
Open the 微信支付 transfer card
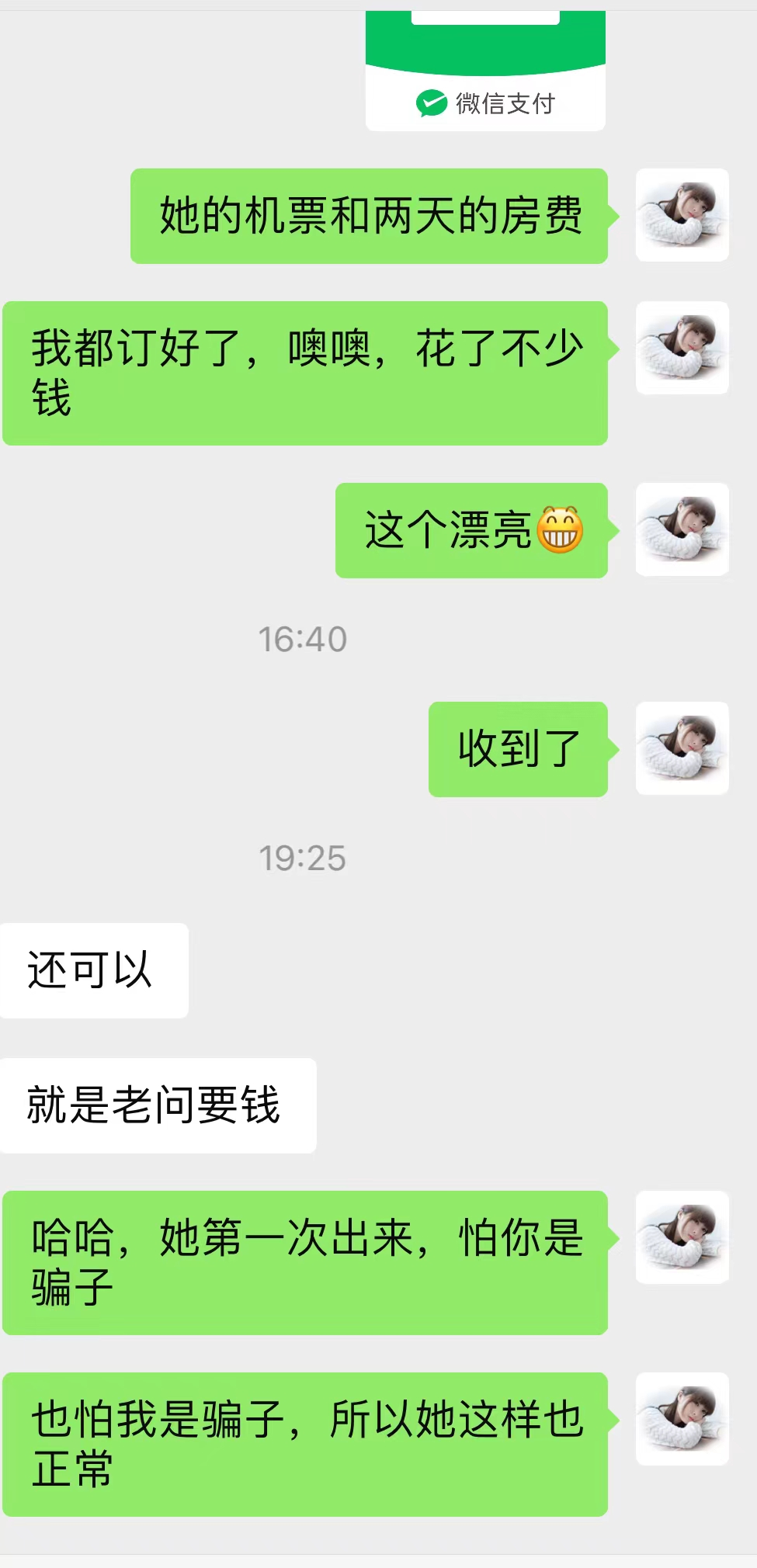coord(485,70)
